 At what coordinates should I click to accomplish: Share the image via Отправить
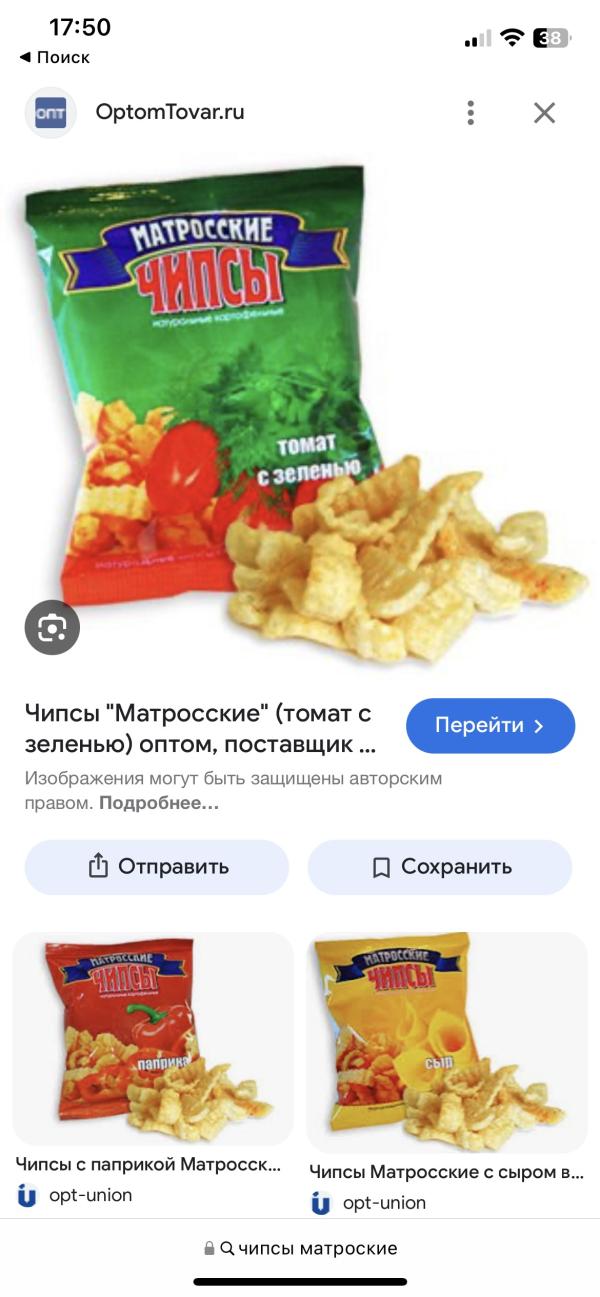click(x=157, y=867)
